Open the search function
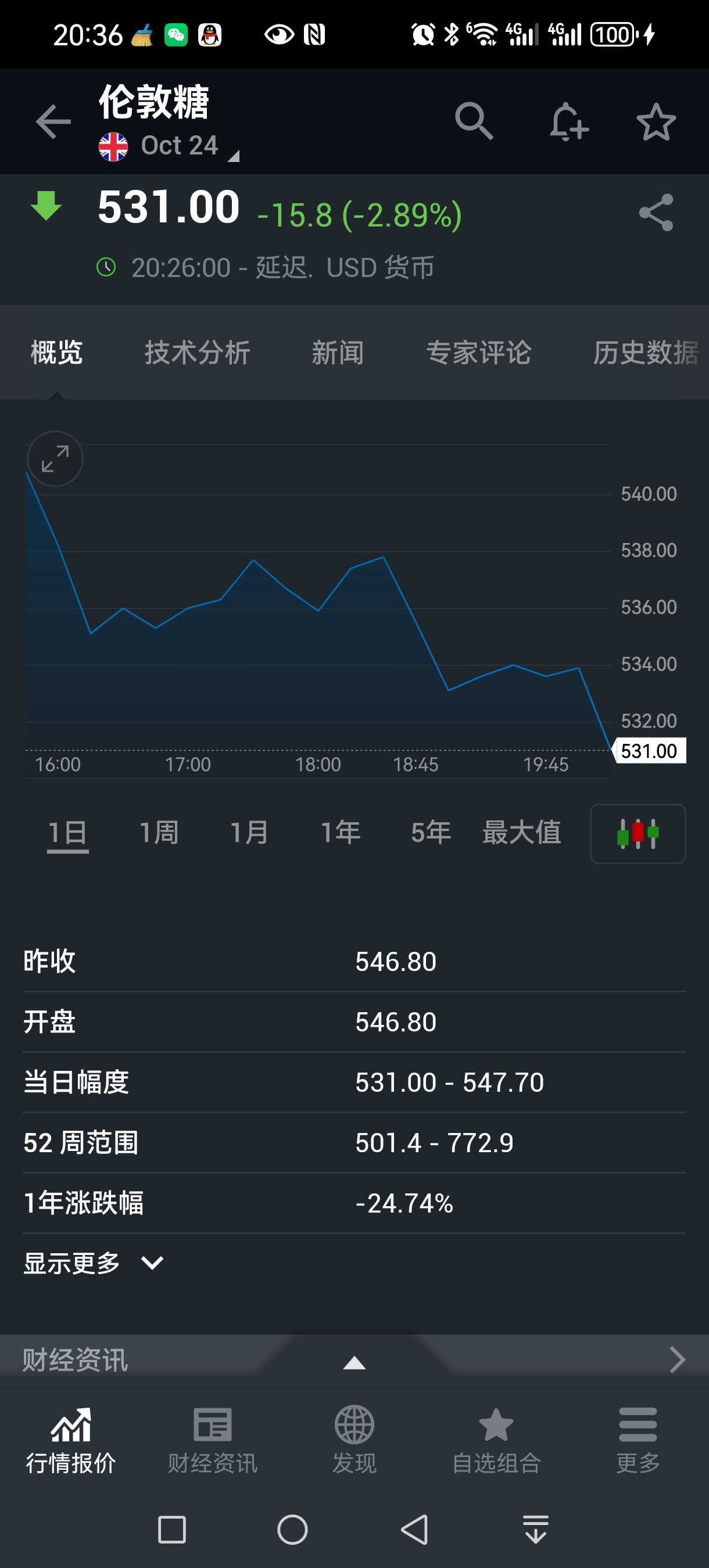 475,121
